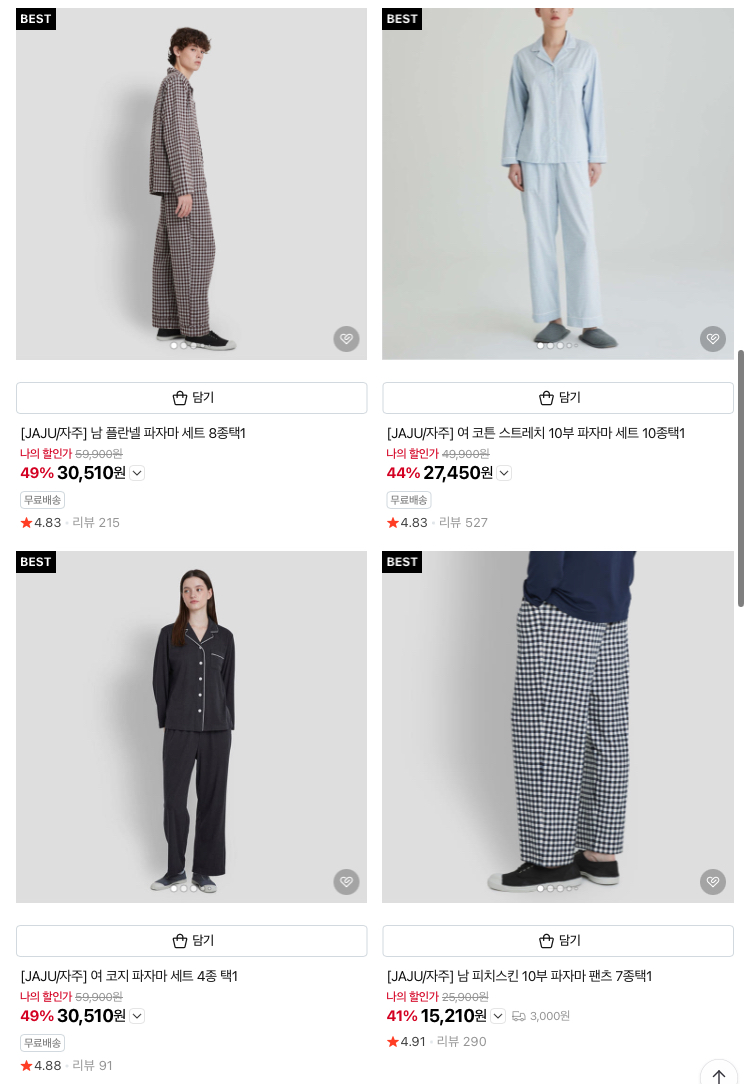
Task: Add women's cozy pajama set to cart
Action: pos(191,941)
